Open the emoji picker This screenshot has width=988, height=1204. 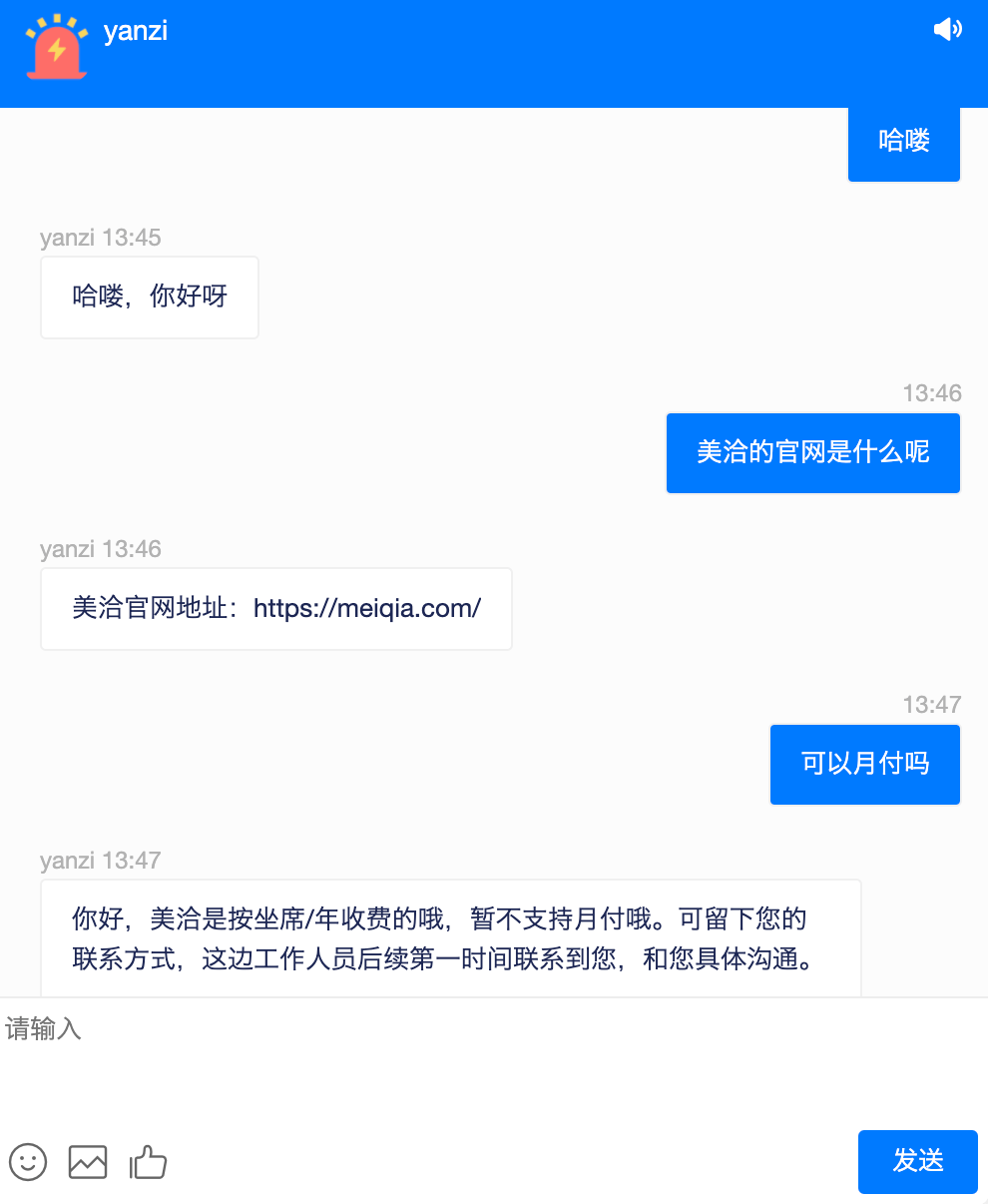[28, 1162]
